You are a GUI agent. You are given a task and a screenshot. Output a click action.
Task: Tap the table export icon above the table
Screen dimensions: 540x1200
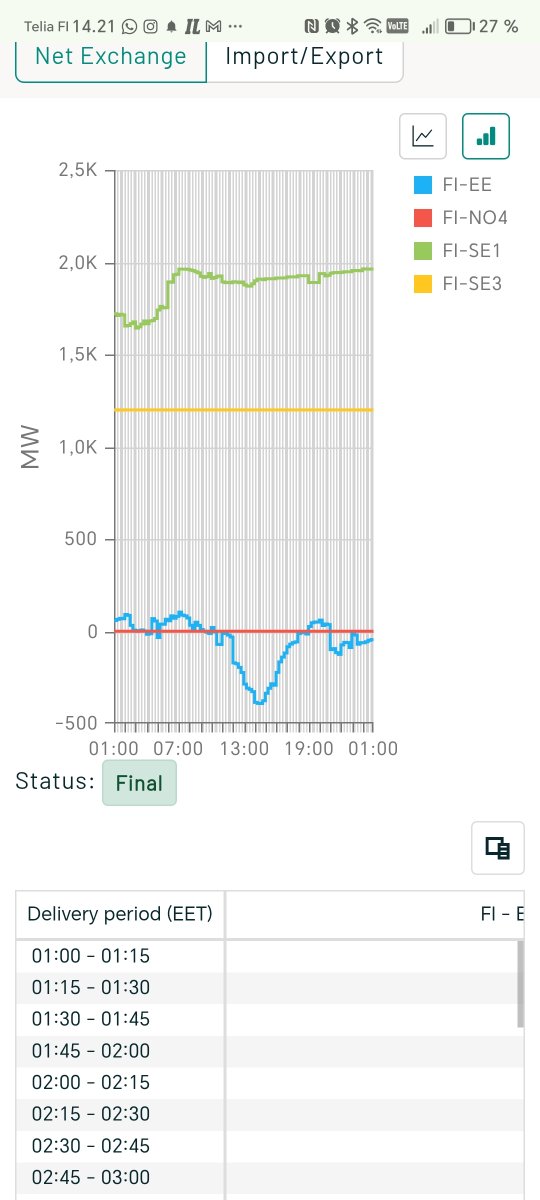tap(498, 849)
